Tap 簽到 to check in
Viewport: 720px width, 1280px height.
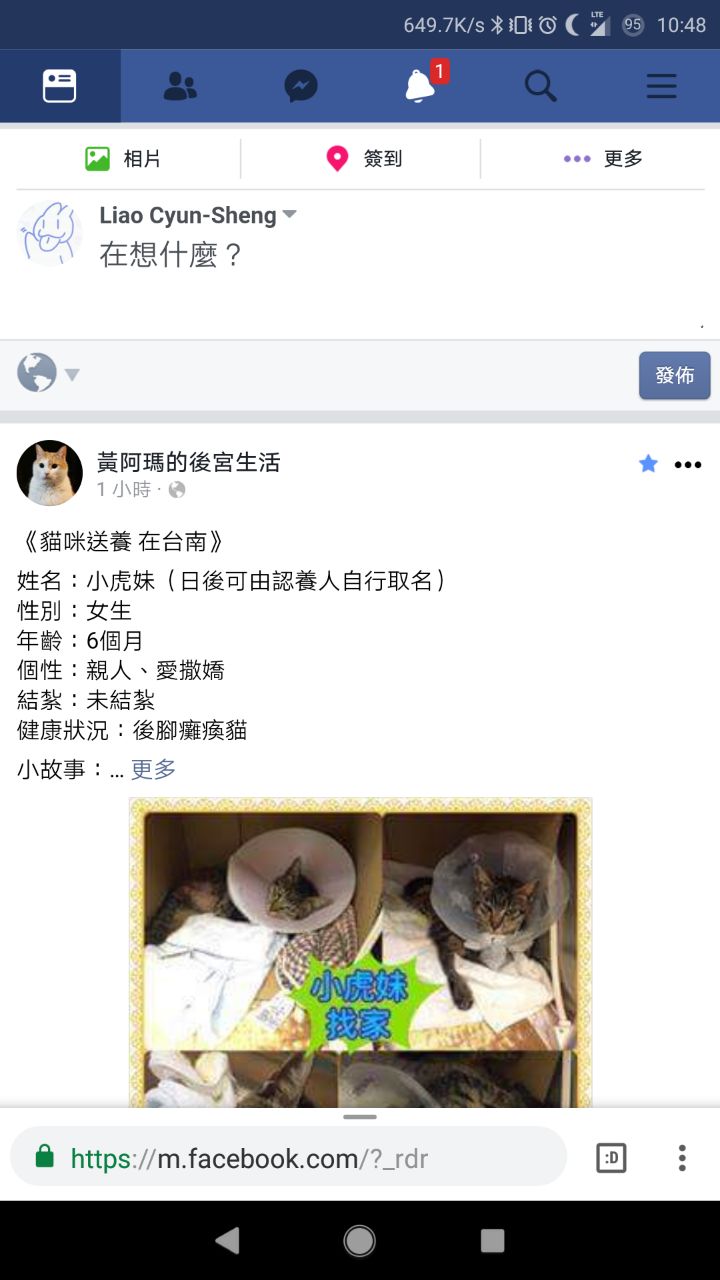pos(363,158)
